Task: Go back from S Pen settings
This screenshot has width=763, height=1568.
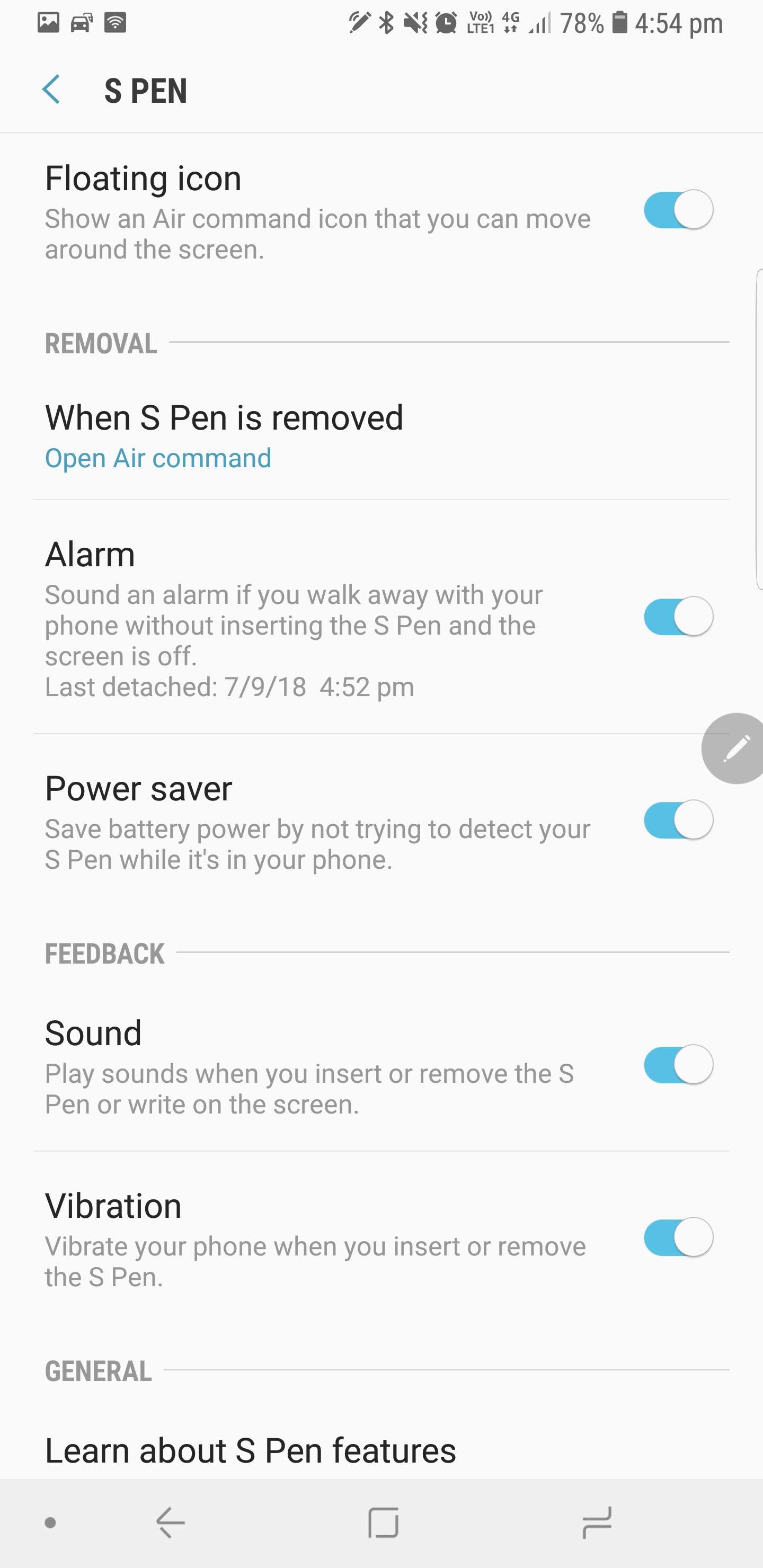Action: [x=52, y=90]
